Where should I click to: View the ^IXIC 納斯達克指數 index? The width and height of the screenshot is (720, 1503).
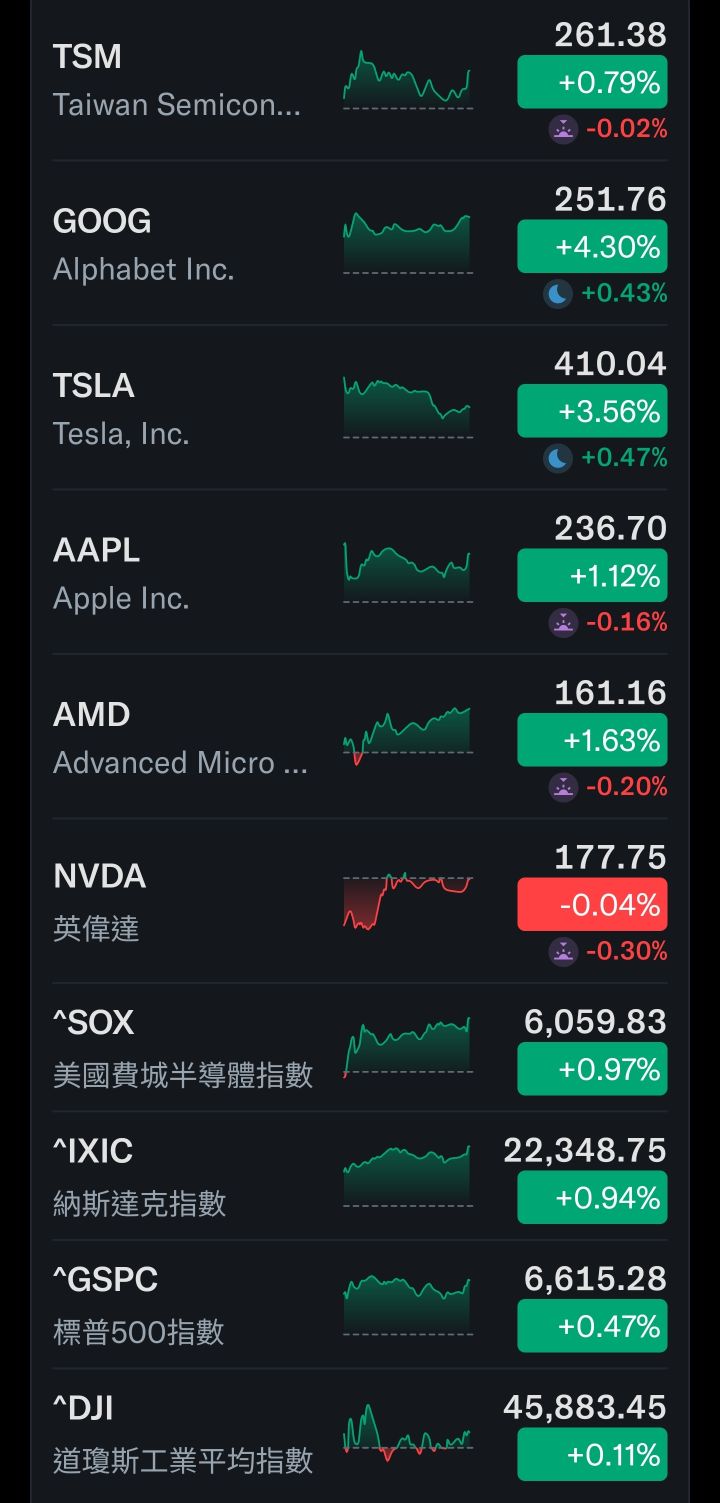click(180, 1177)
